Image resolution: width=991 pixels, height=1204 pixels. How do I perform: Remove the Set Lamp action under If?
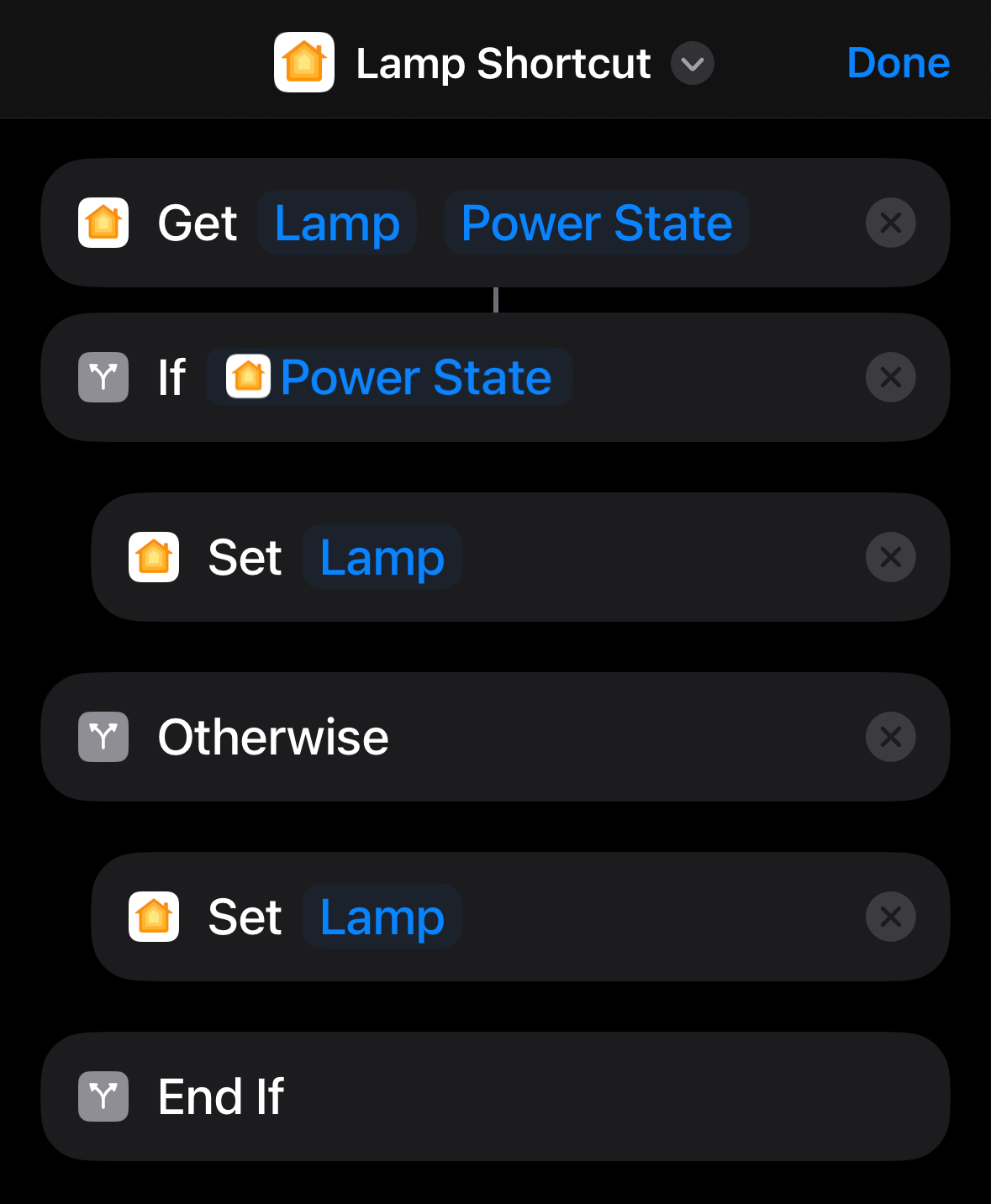pyautogui.click(x=890, y=557)
